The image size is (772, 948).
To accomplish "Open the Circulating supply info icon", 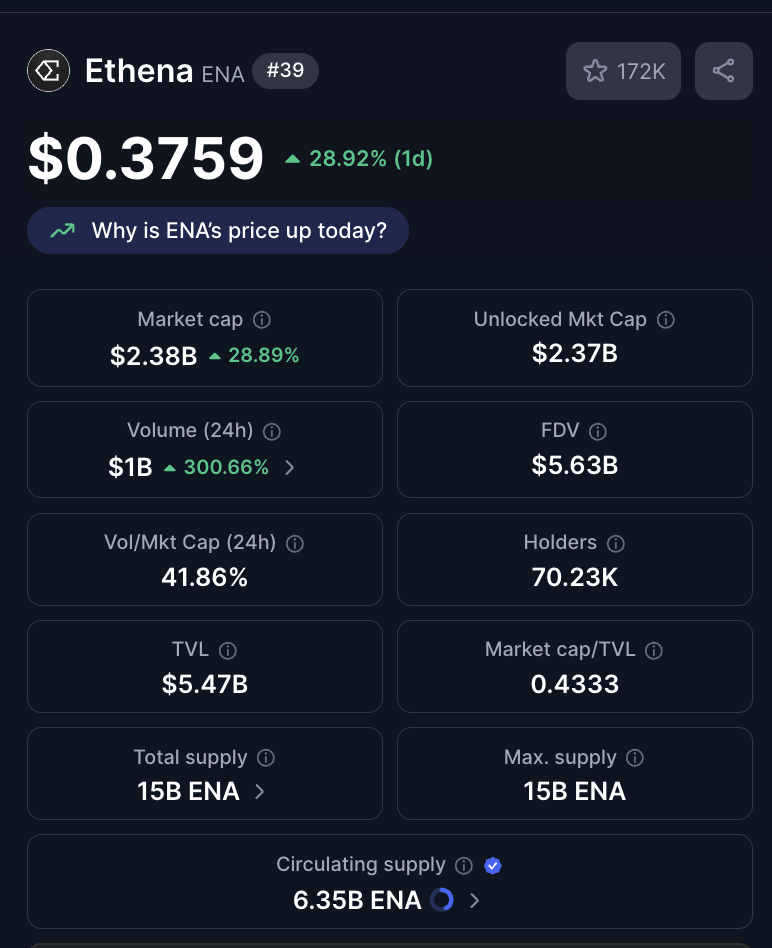I will [x=464, y=866].
